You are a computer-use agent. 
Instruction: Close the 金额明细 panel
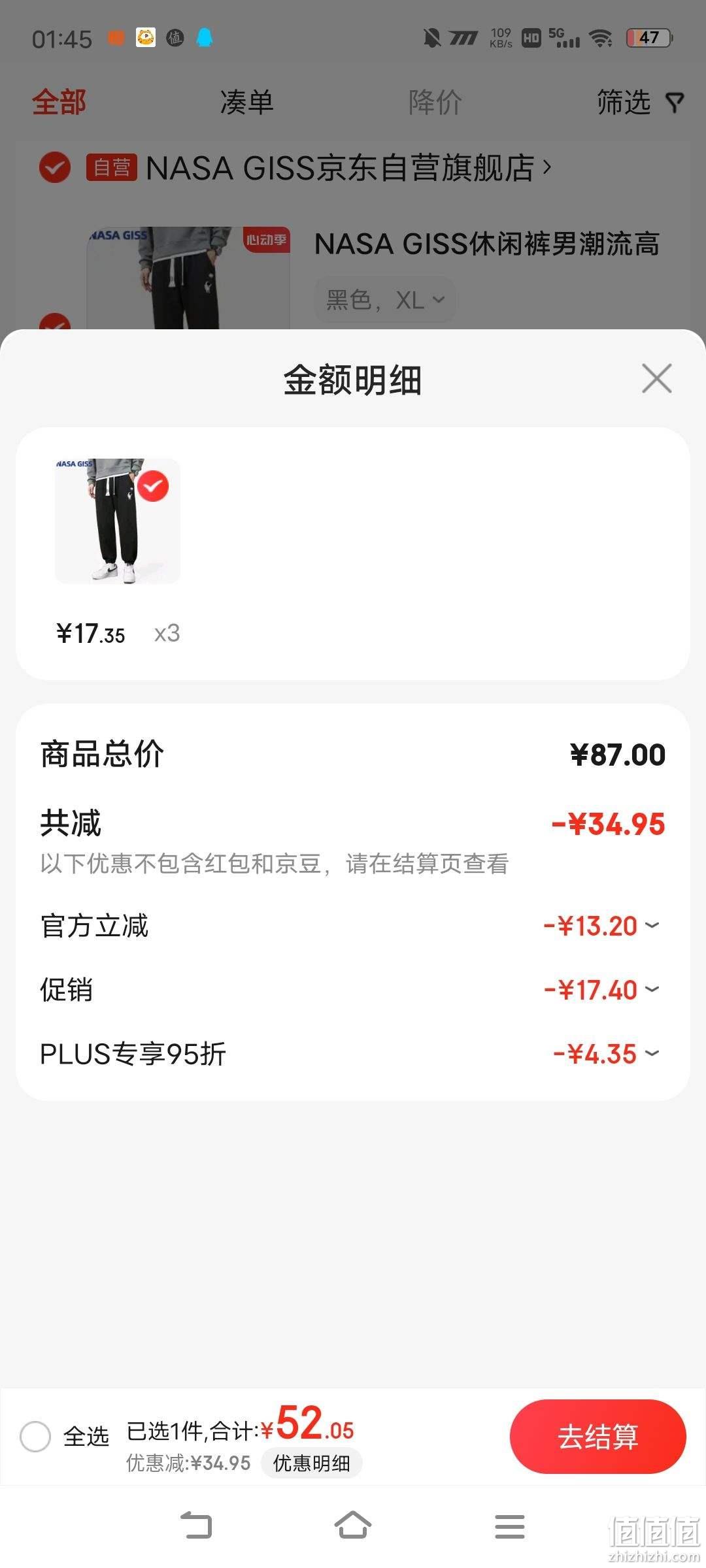click(x=656, y=379)
